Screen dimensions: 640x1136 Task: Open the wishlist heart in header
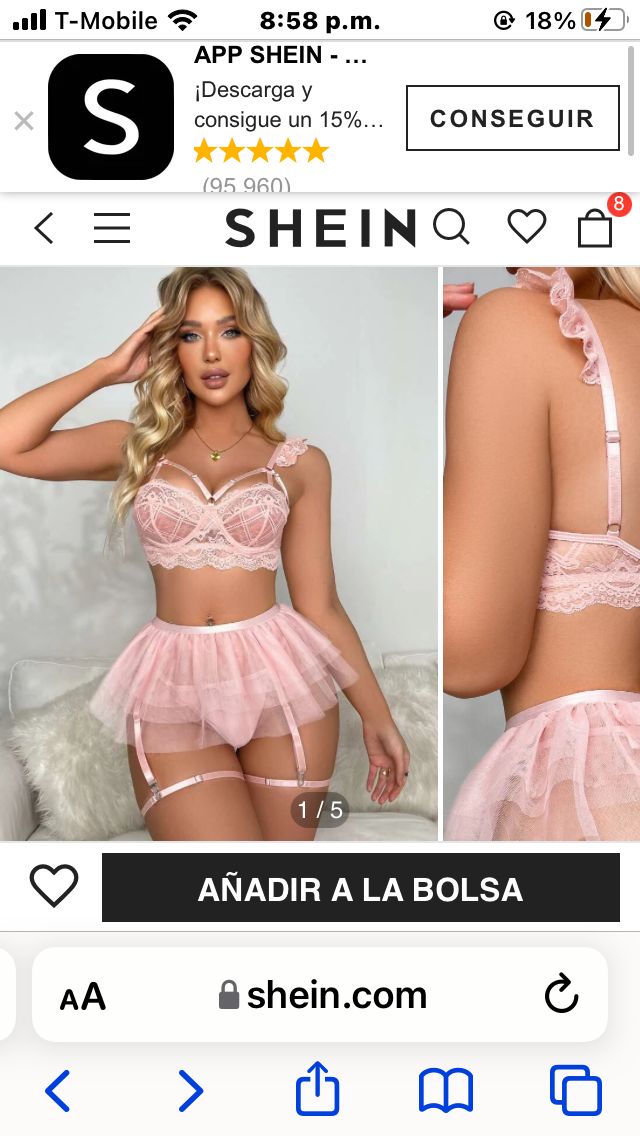pyautogui.click(x=526, y=228)
